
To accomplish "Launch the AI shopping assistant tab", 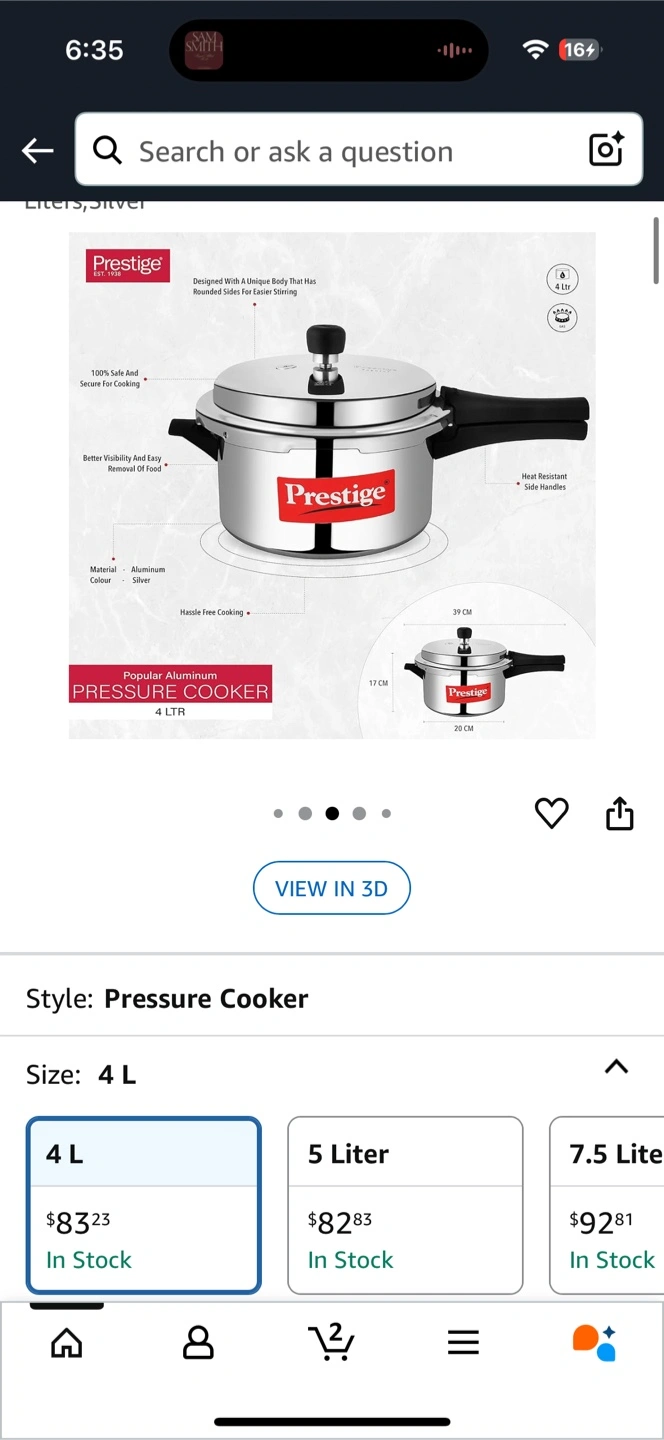I will coord(594,1342).
